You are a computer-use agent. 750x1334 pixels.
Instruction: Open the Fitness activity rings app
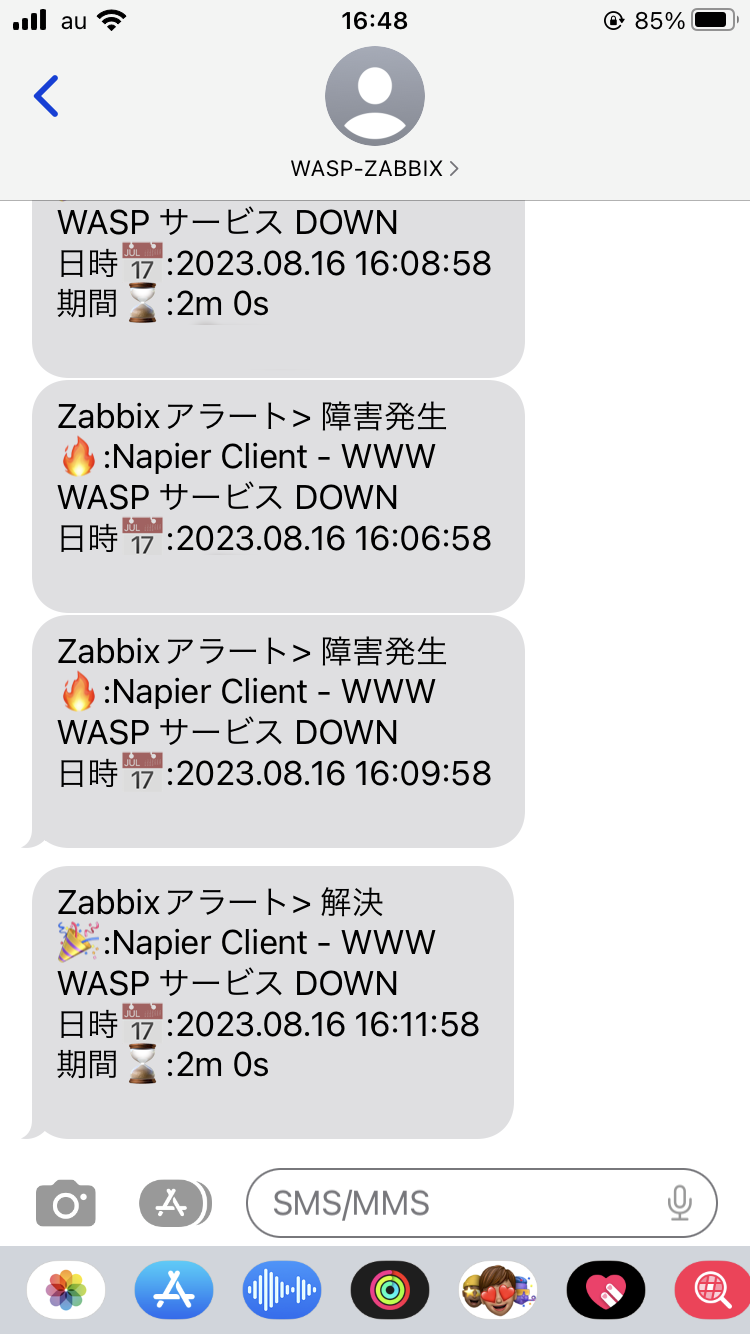[x=390, y=1290]
